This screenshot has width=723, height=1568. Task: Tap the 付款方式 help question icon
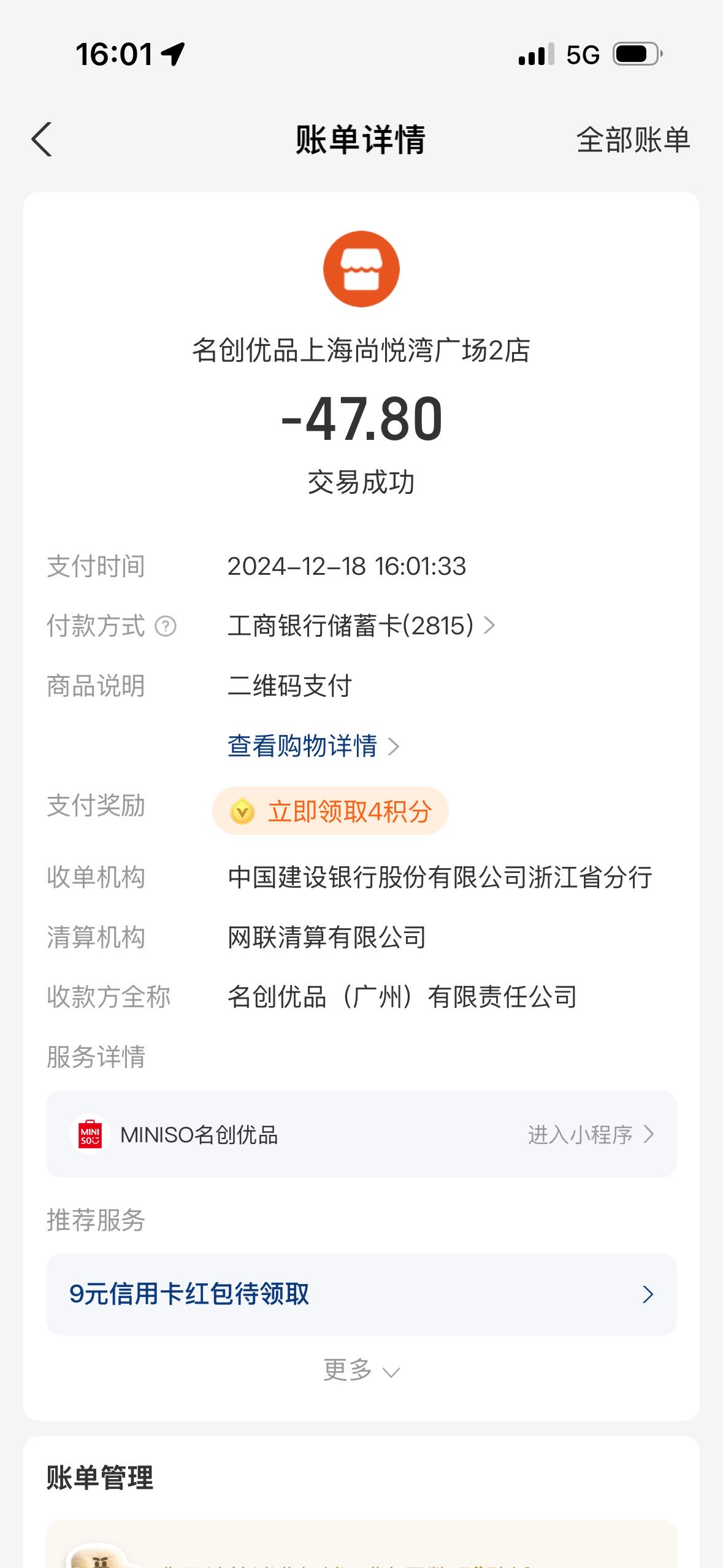pyautogui.click(x=166, y=626)
